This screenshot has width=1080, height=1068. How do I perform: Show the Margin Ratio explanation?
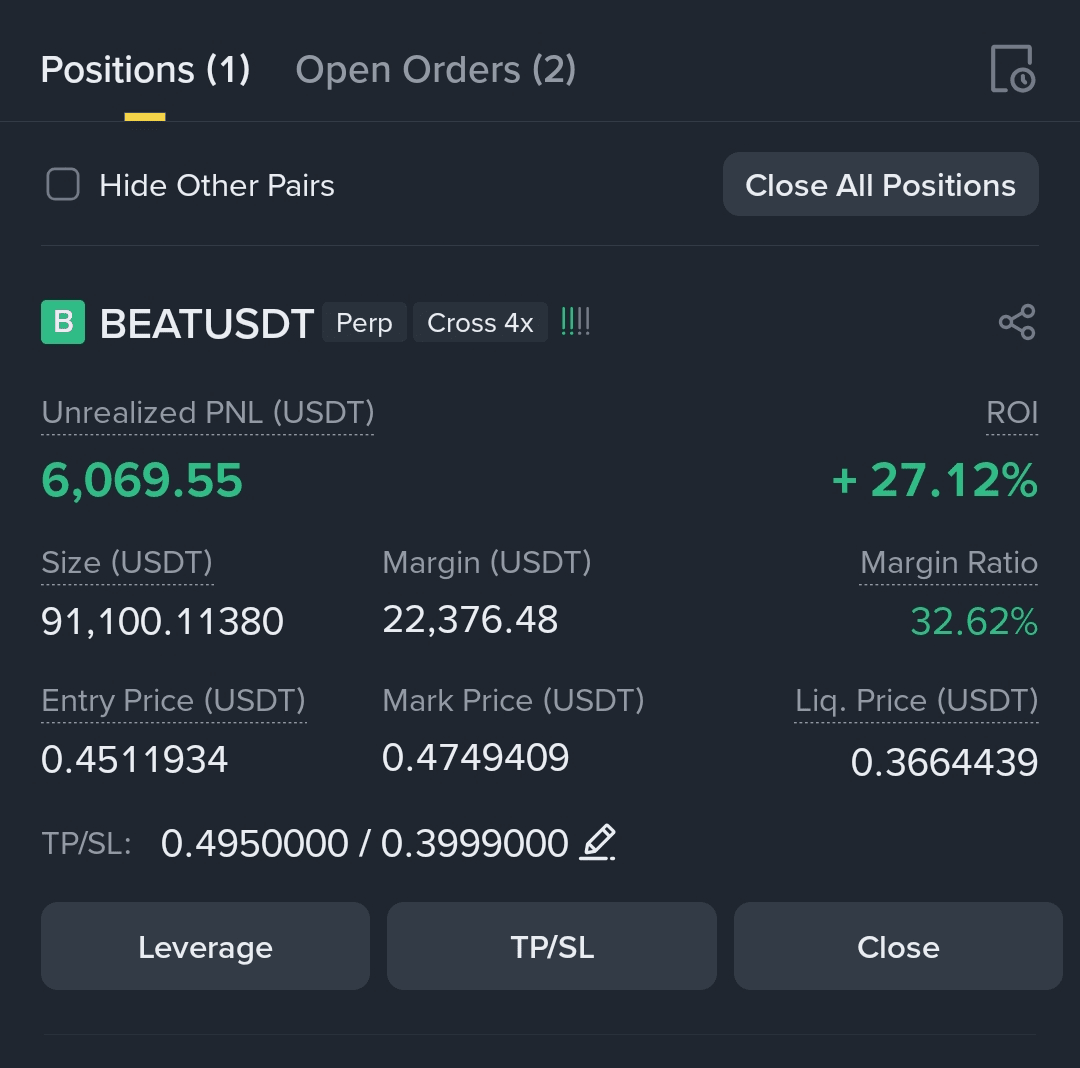tap(948, 563)
